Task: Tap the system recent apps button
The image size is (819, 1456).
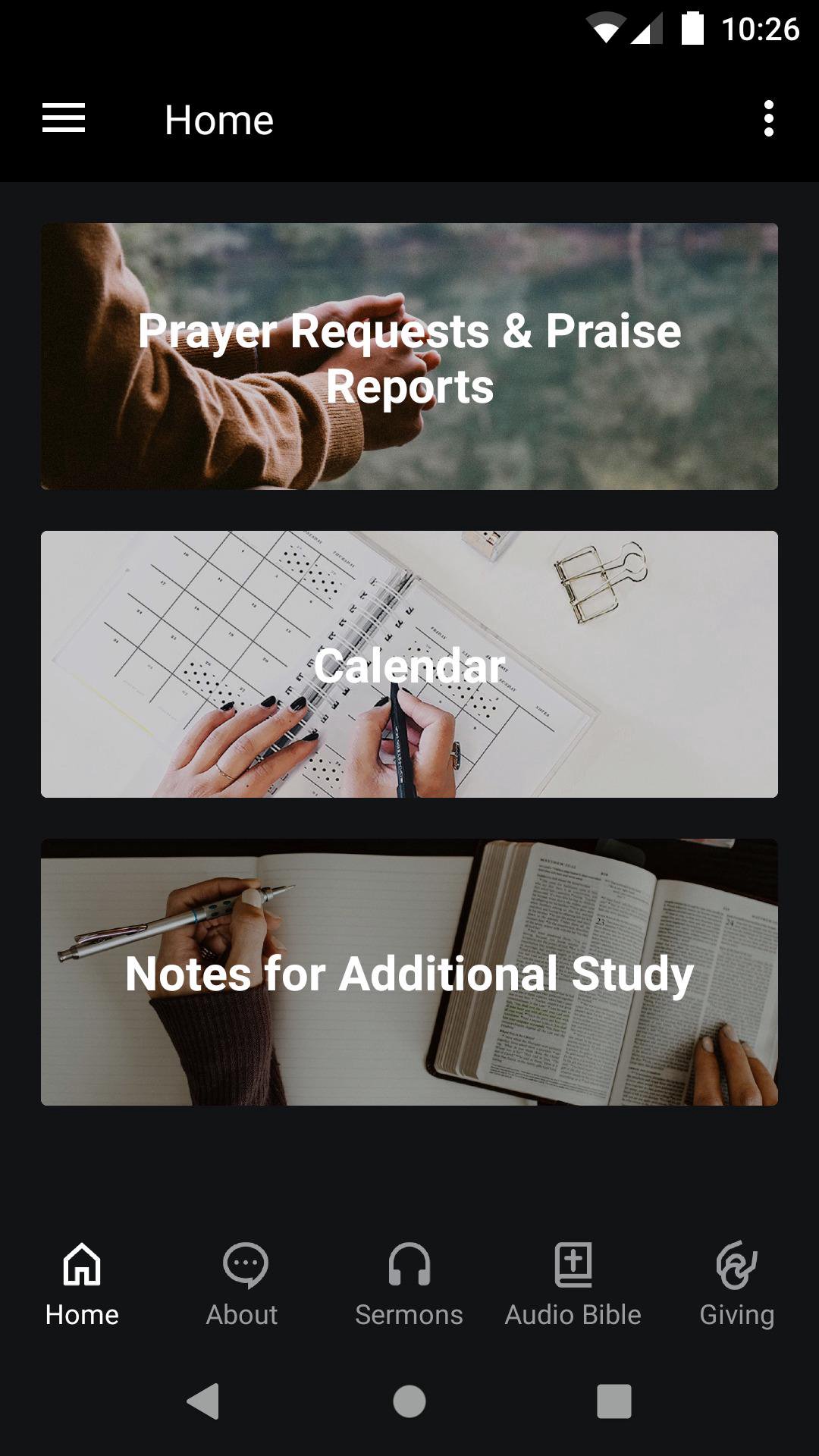Action: pyautogui.click(x=614, y=1401)
